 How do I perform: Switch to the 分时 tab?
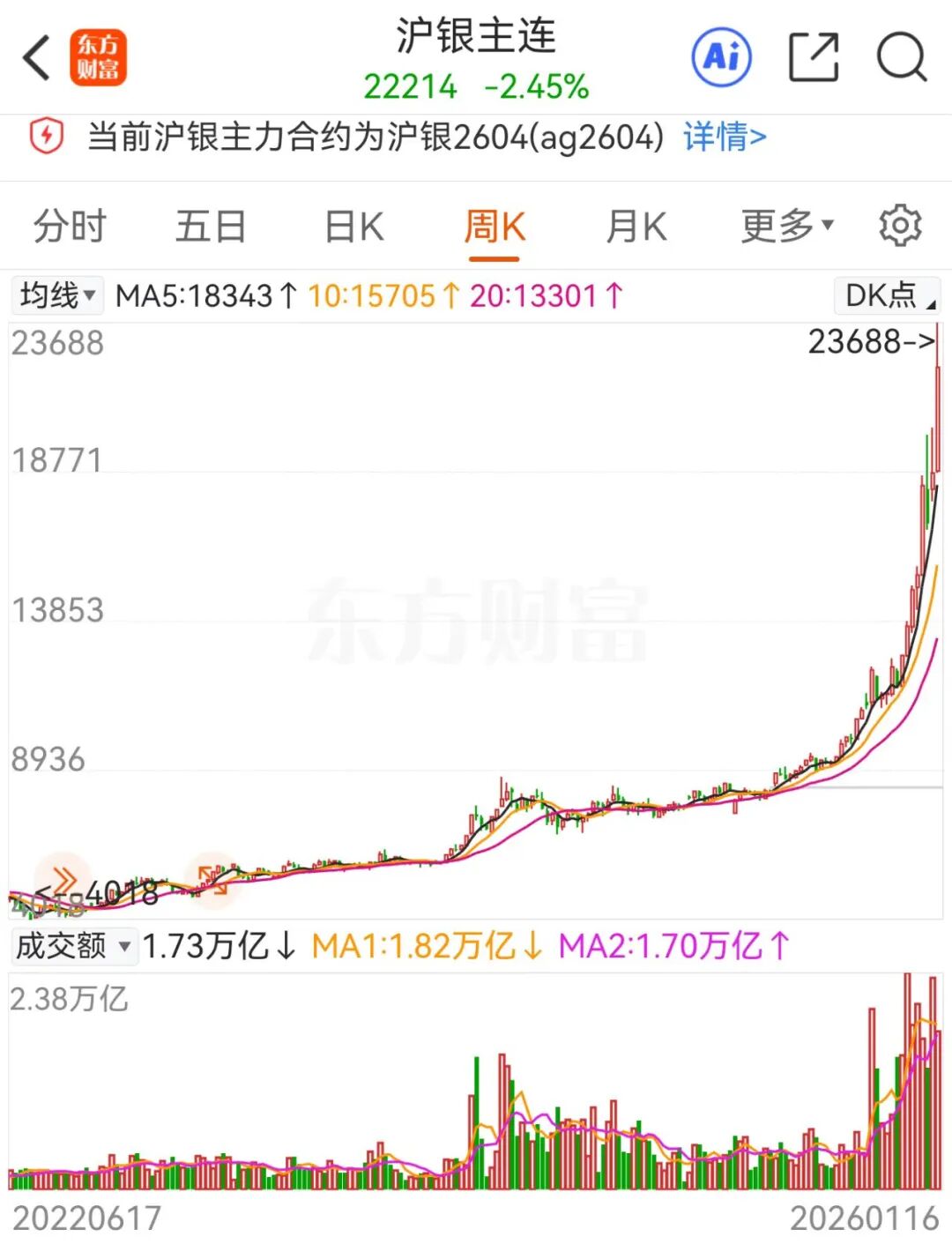70,227
